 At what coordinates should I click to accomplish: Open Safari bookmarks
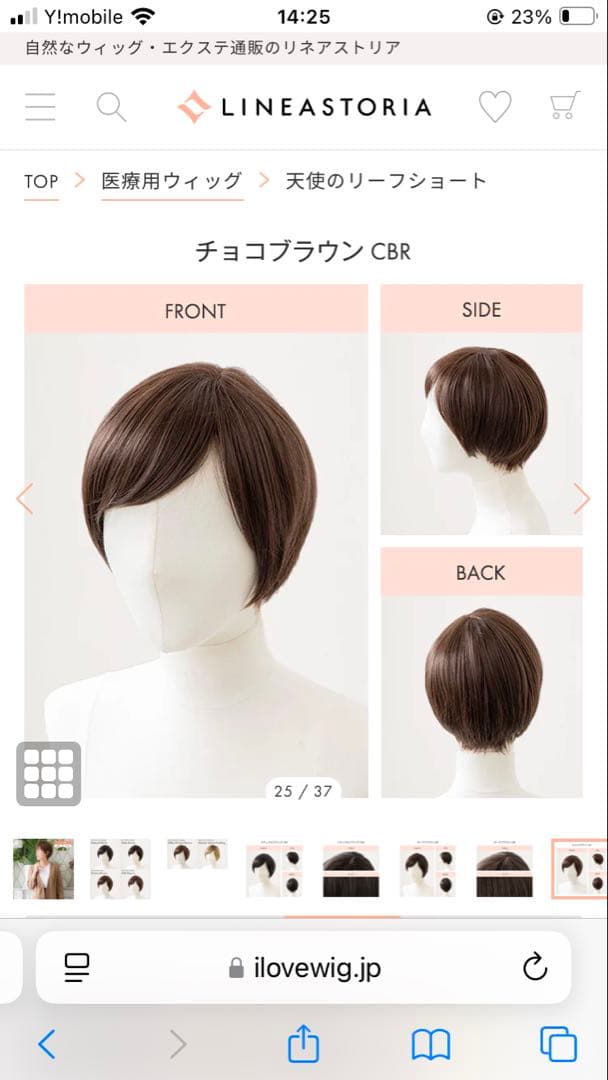point(431,1045)
